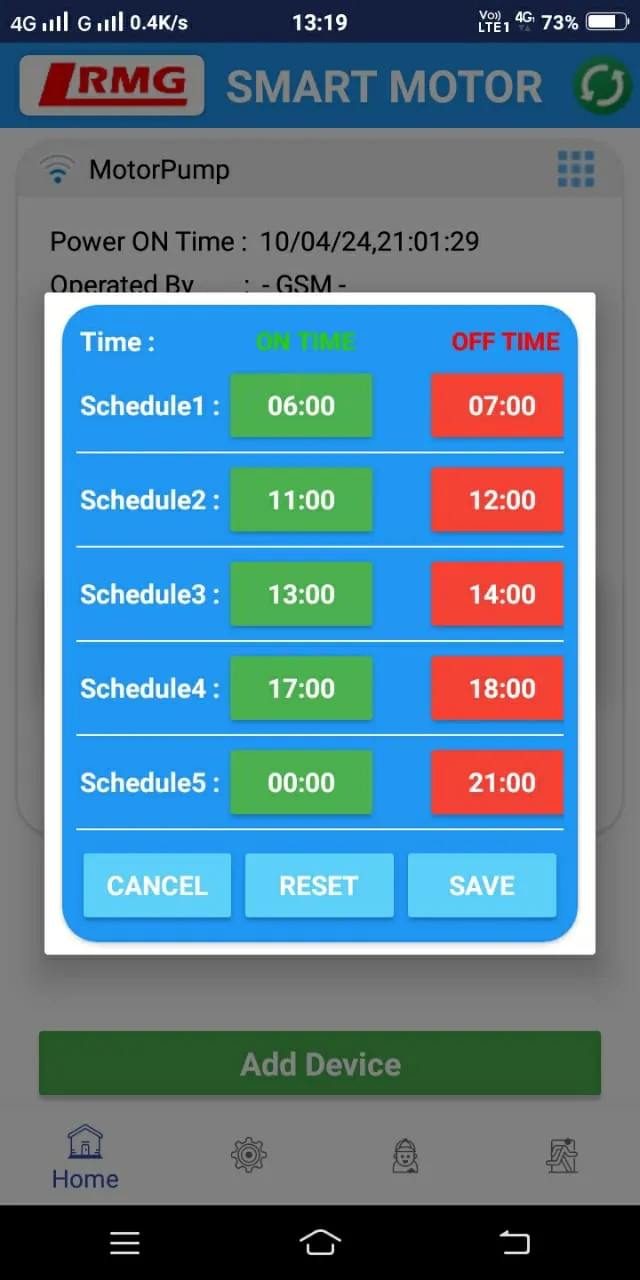Viewport: 640px width, 1280px height.
Task: Cancel the schedule dialog
Action: [x=157, y=886]
